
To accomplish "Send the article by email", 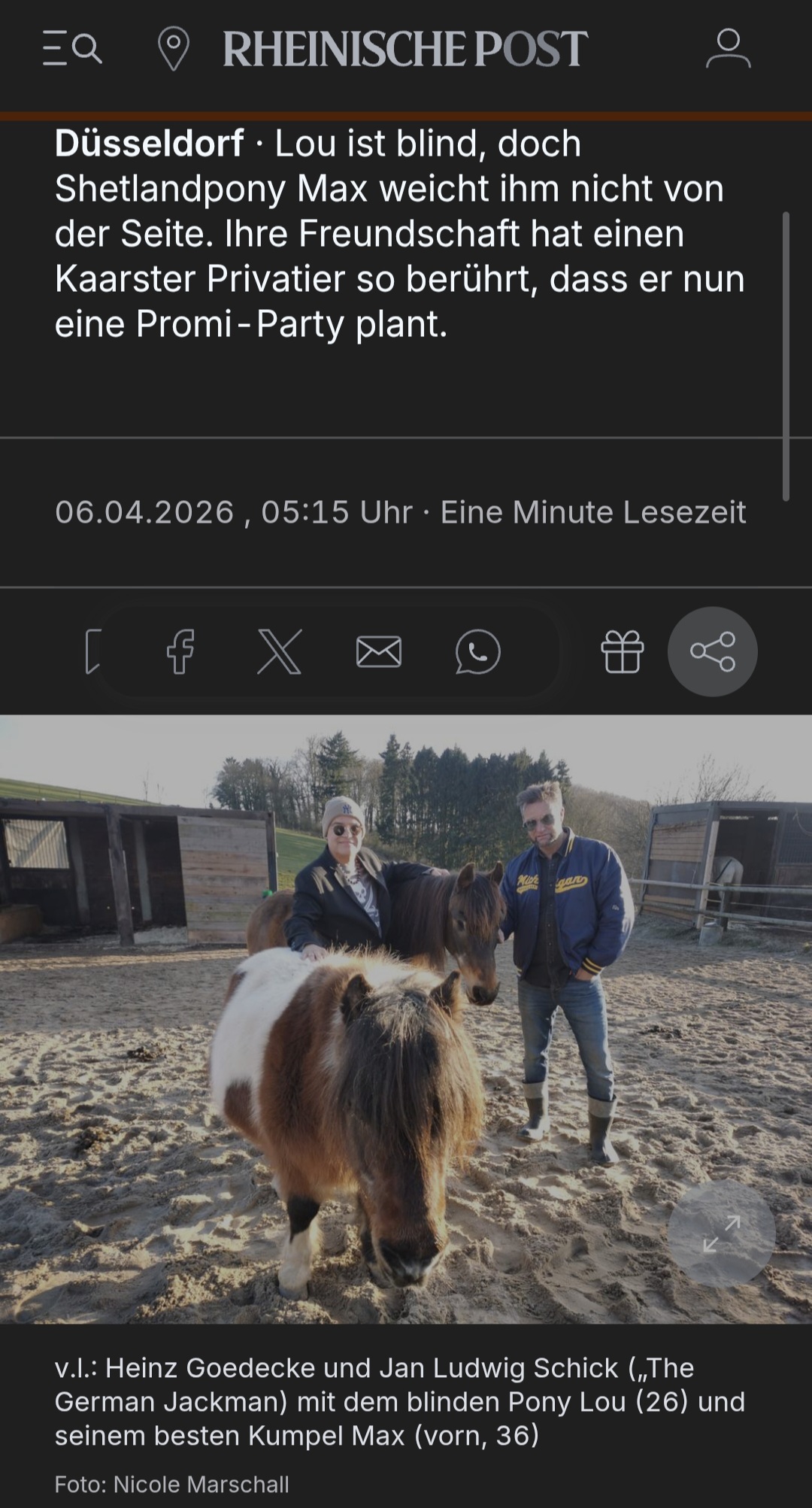I will tap(378, 651).
